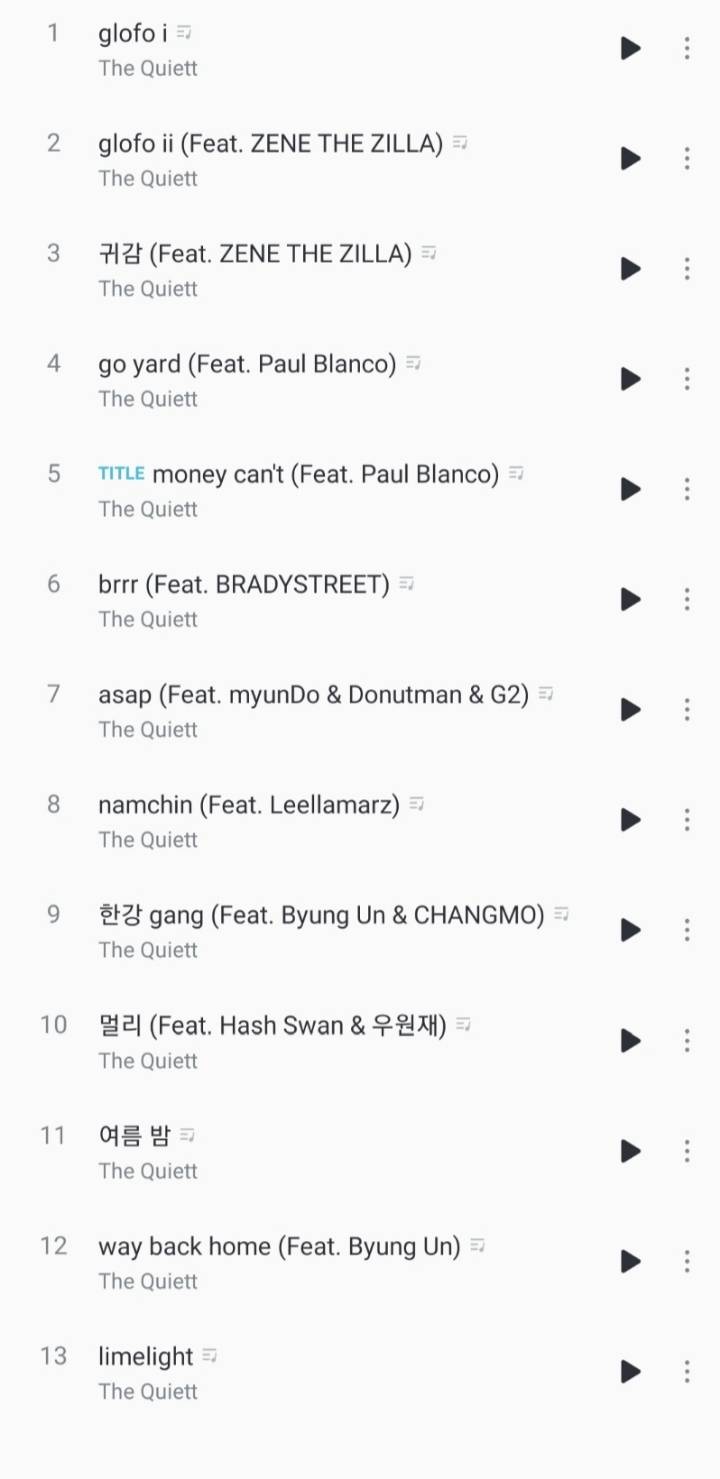Open more options for limelight
720x1479 pixels.
click(687, 1371)
